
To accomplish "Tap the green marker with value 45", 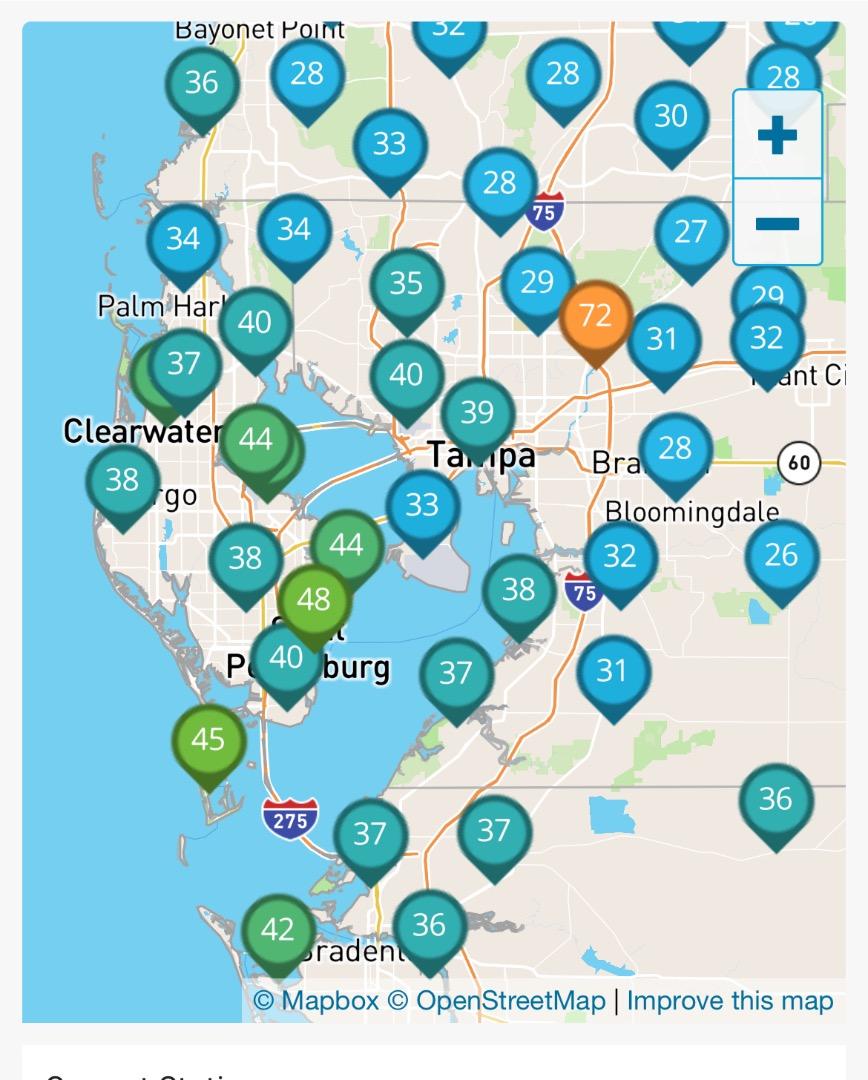I will point(208,740).
